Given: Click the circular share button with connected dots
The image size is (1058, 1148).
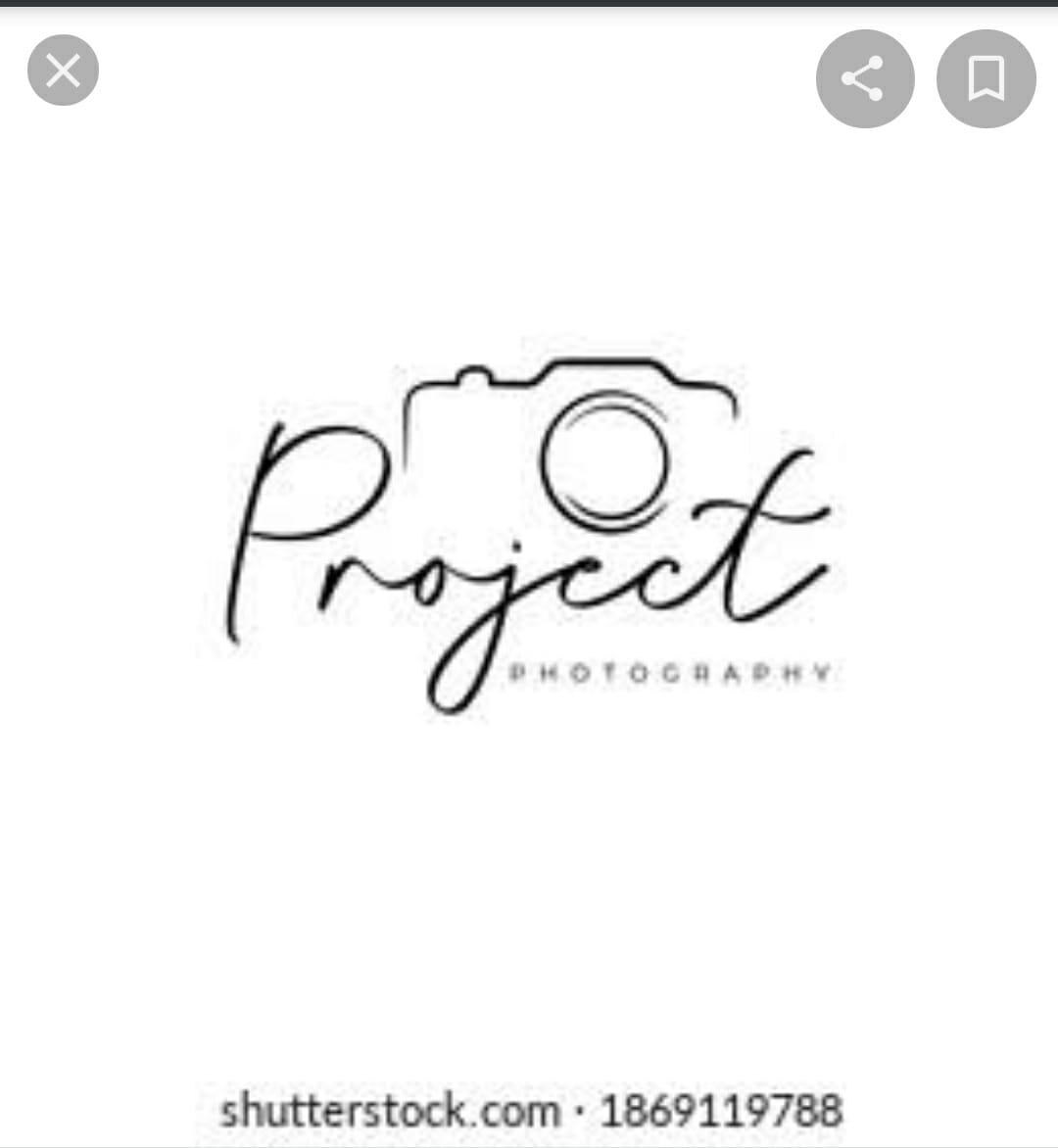Looking at the screenshot, I should [x=865, y=78].
